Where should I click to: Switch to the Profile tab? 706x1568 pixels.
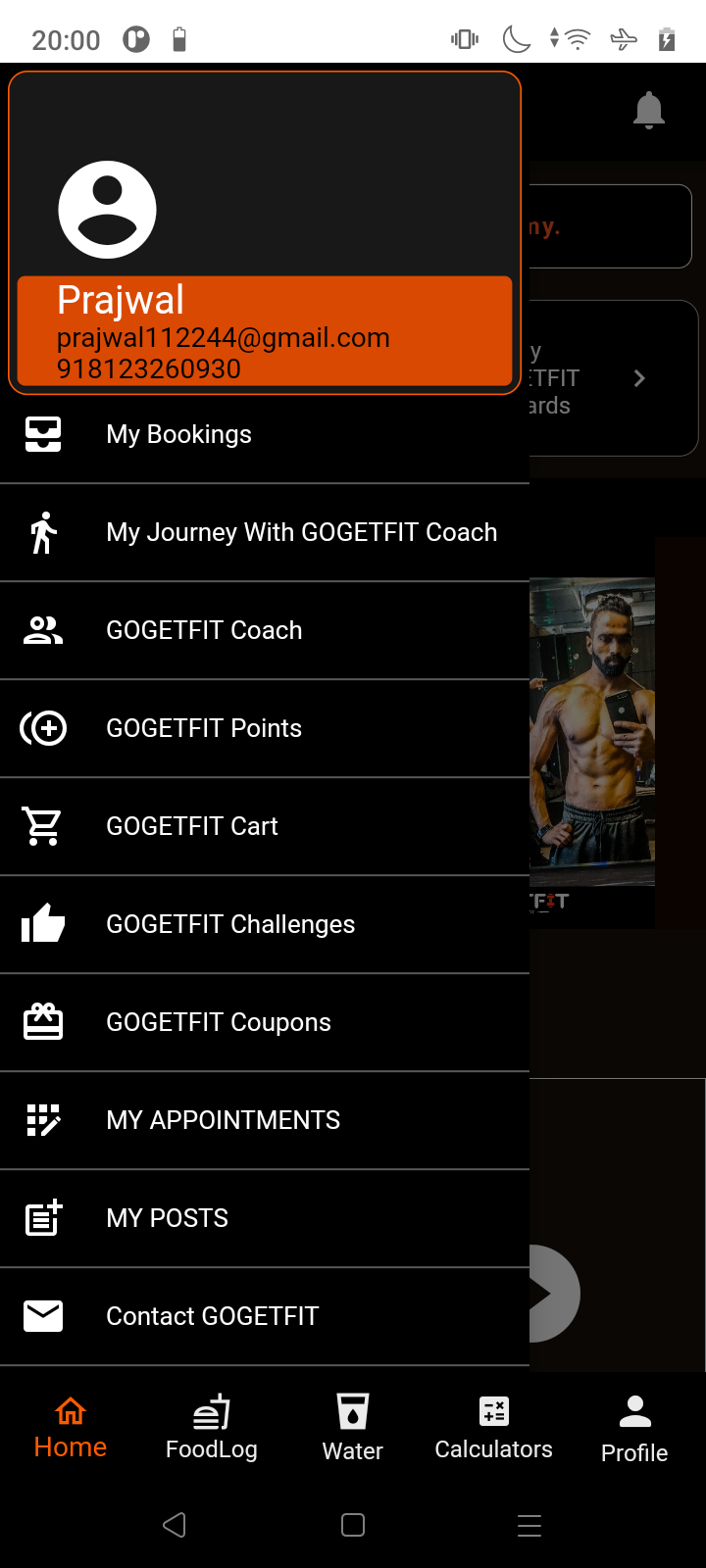pyautogui.click(x=634, y=1428)
